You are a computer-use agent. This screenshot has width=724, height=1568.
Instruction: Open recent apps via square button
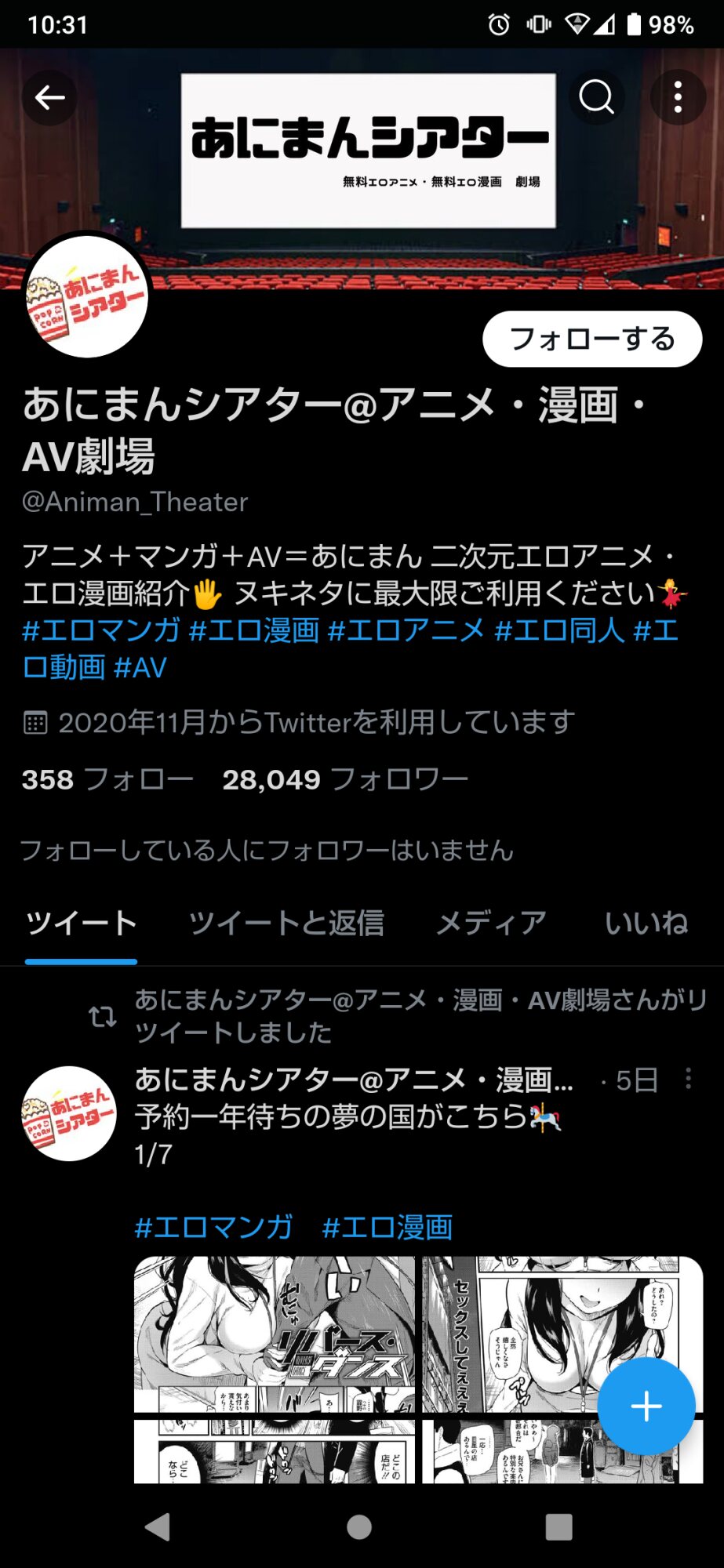(558, 1526)
